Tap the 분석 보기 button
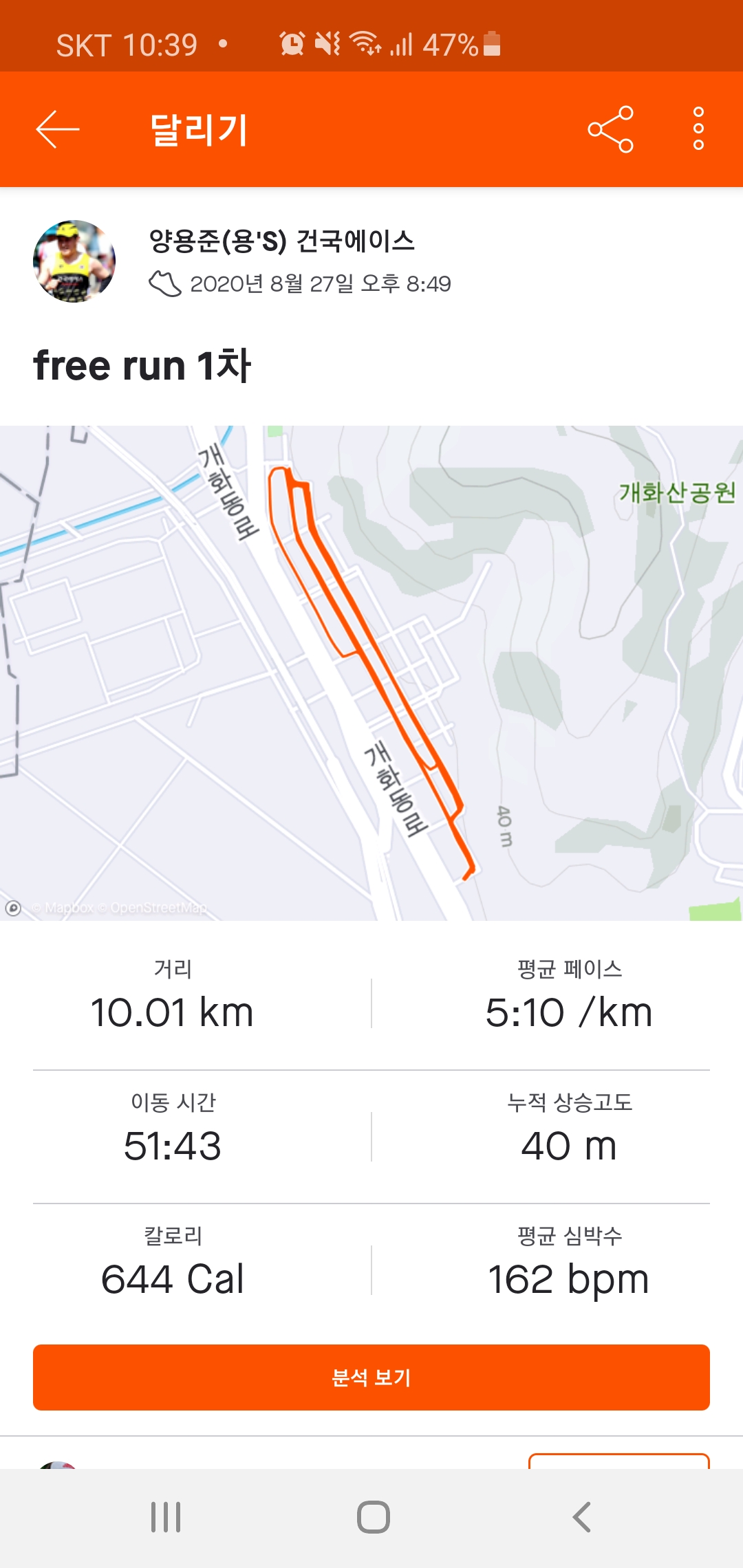 pyautogui.click(x=371, y=1378)
